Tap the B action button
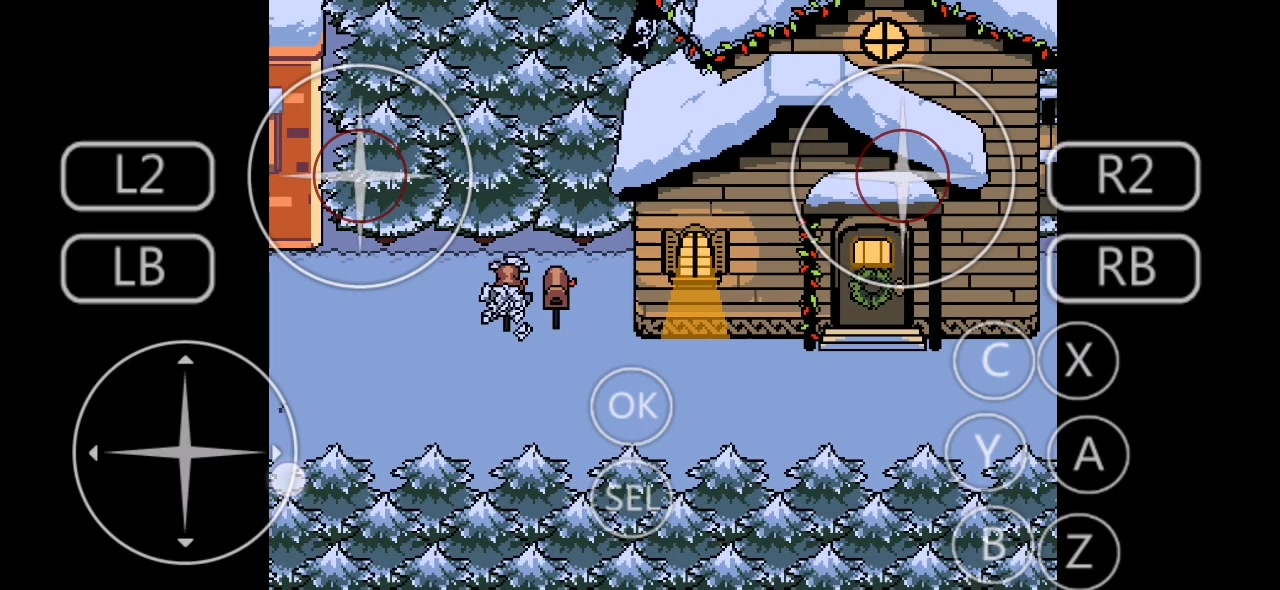This screenshot has height=590, width=1280. click(x=992, y=545)
